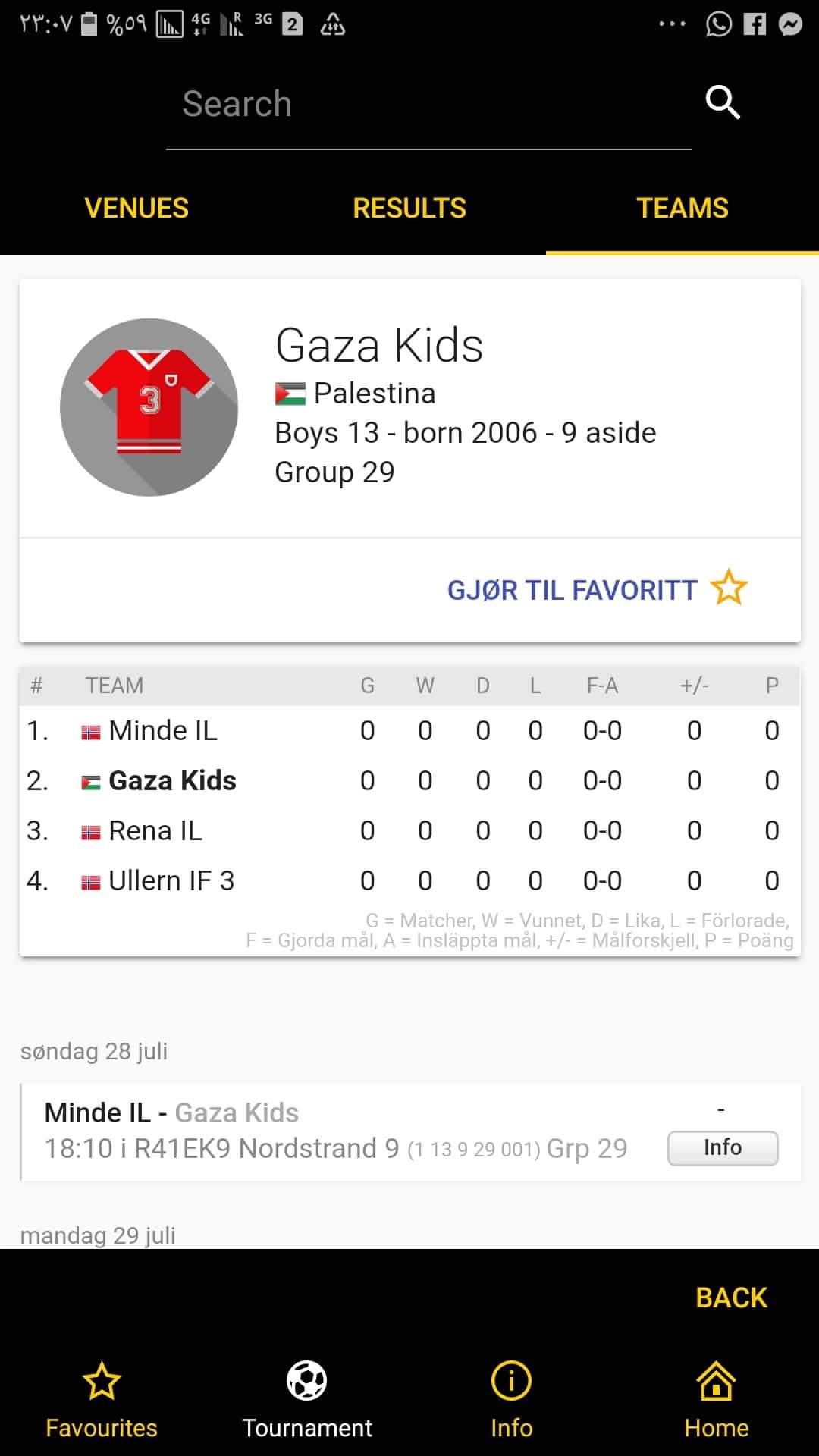This screenshot has height=1456, width=819.
Task: Switch to the Venues tab
Action: tap(136, 208)
